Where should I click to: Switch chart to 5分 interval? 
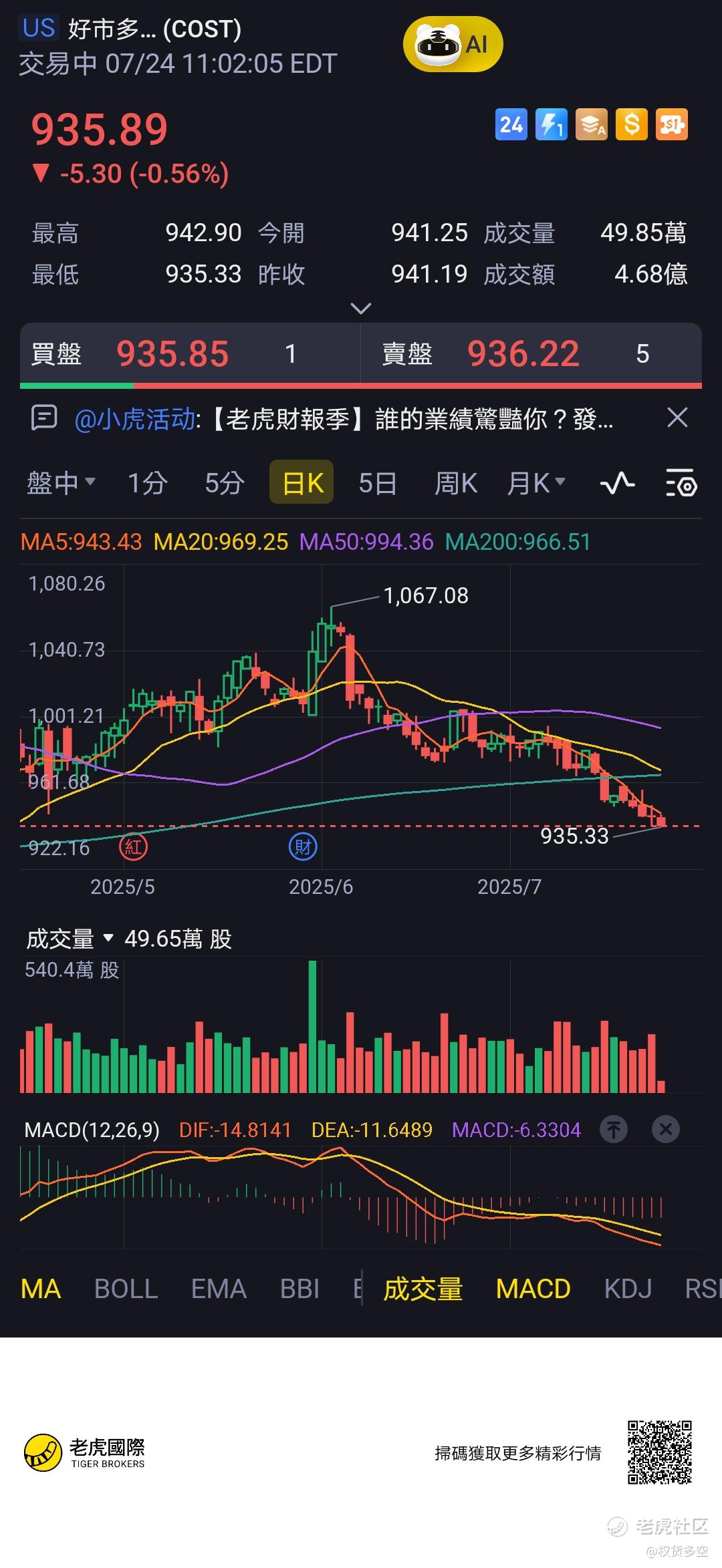point(224,482)
